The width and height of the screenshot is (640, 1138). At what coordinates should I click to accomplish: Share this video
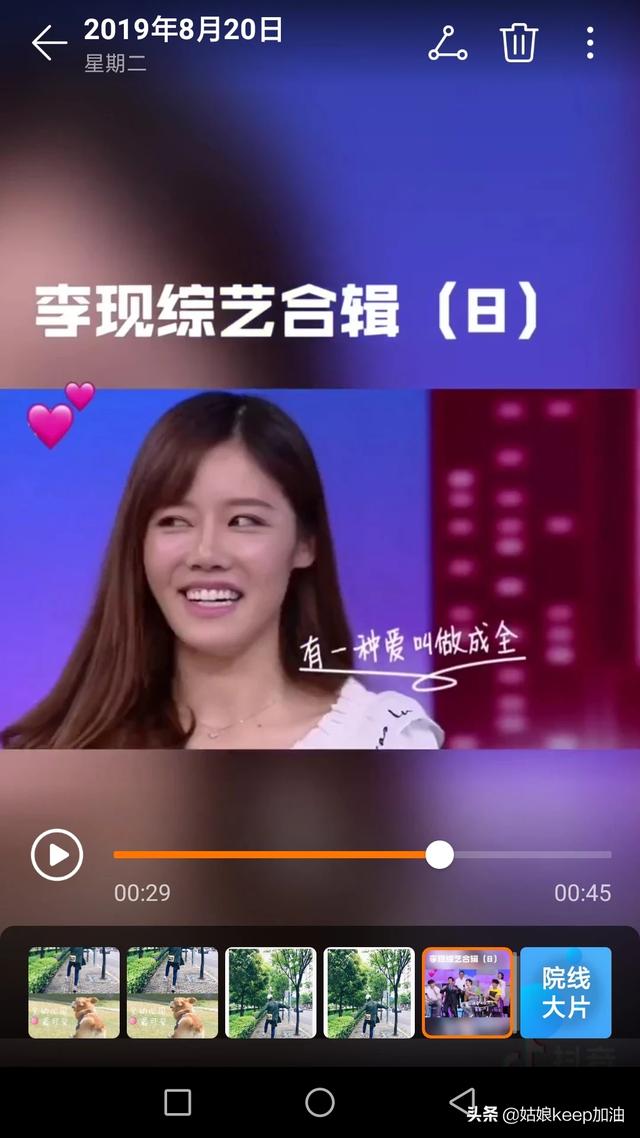pyautogui.click(x=448, y=43)
